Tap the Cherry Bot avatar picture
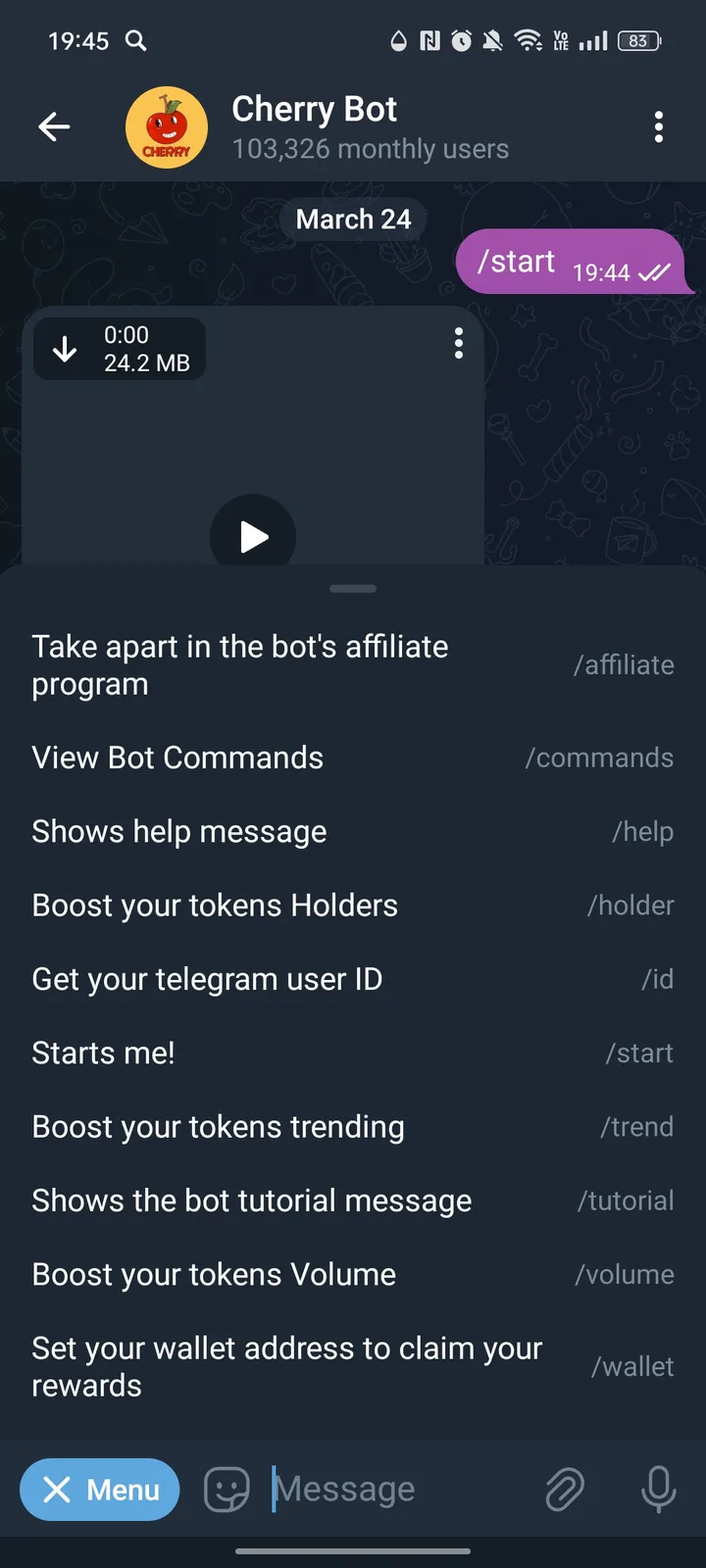The image size is (706, 1568). pos(167,126)
